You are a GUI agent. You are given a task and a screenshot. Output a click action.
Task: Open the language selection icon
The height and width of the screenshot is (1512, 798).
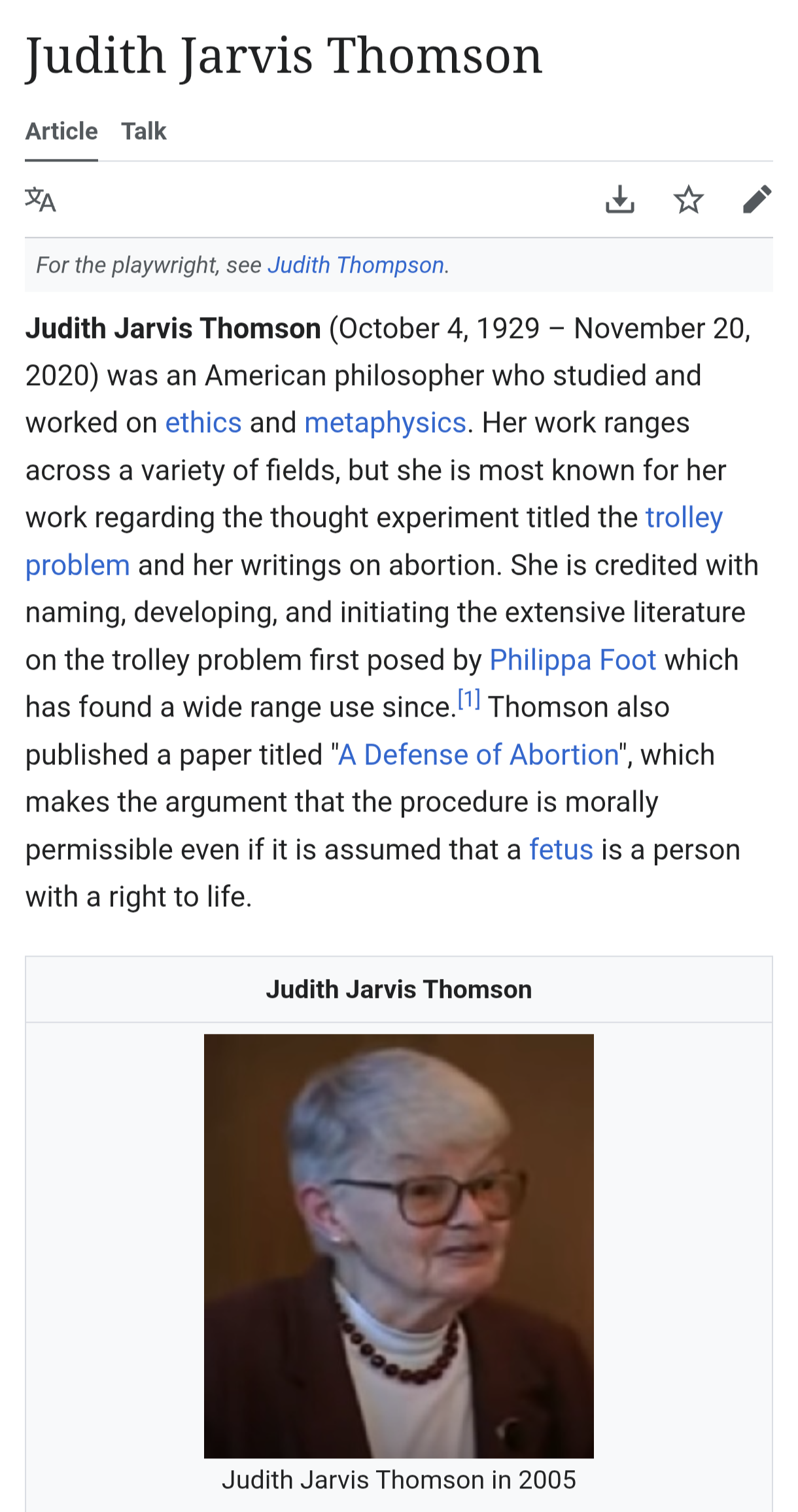coord(41,199)
